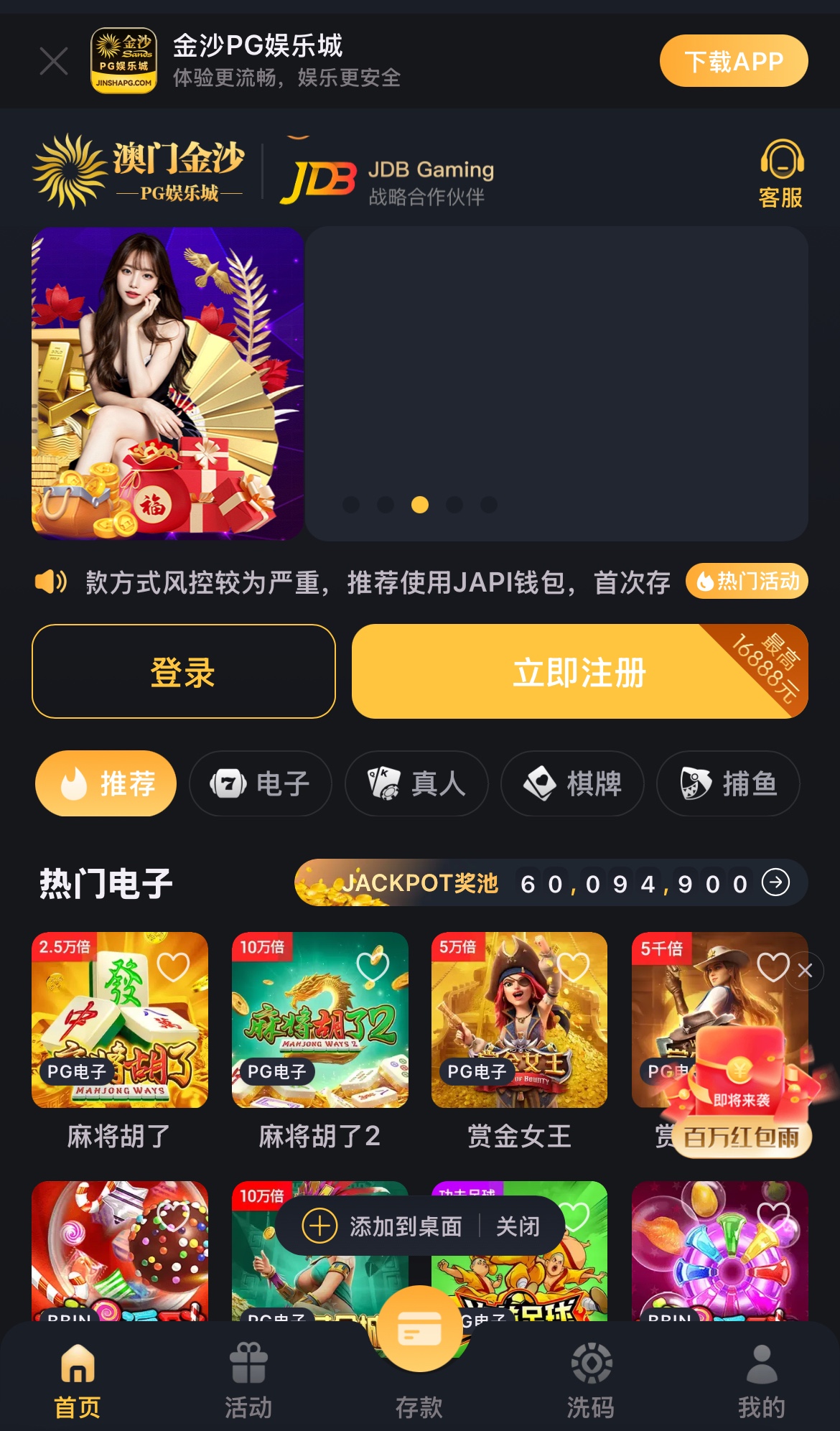
Task: Select the 捕鱼 category
Action: [x=728, y=783]
